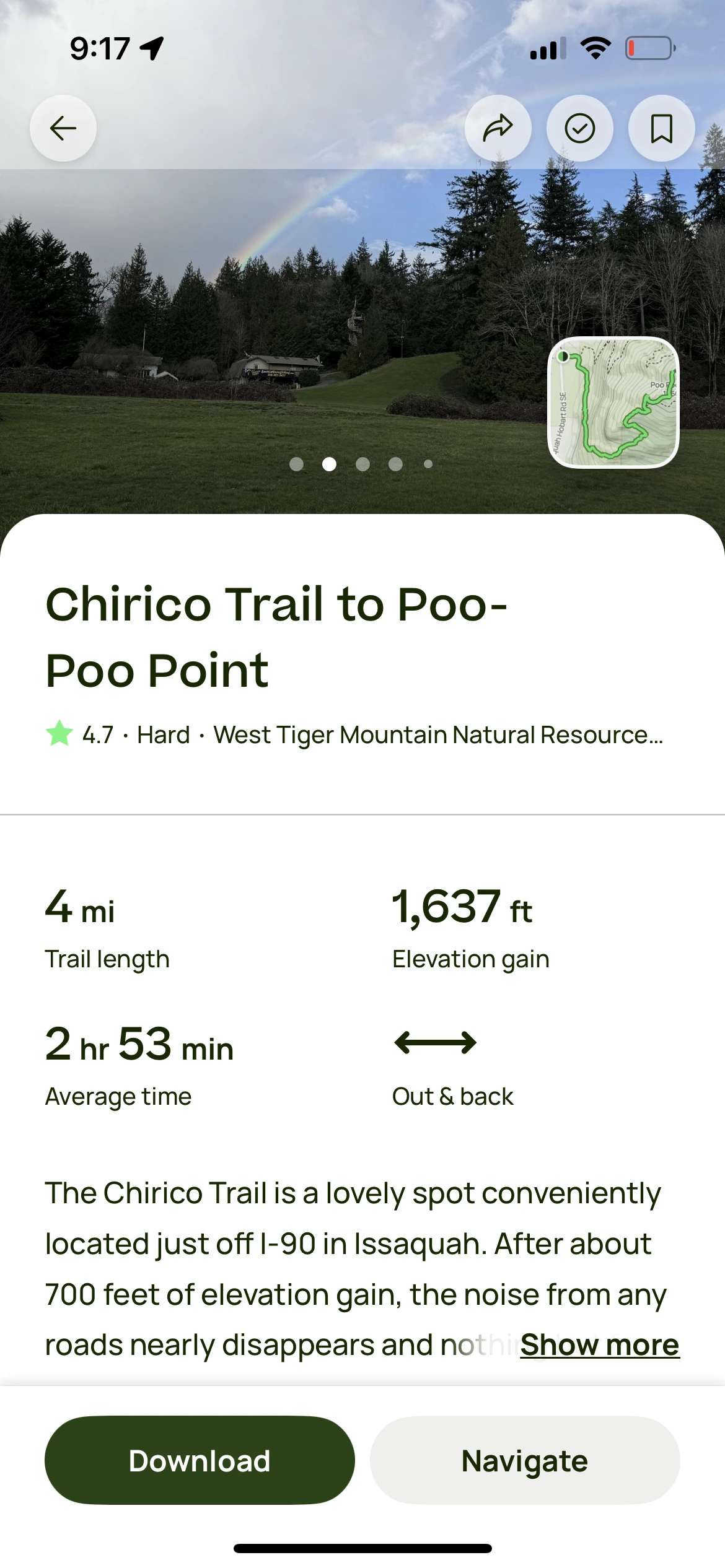Screen dimensions: 725x1568
Task: Bookmark Chirico Trail to Poo-Poo Point
Action: point(662,129)
